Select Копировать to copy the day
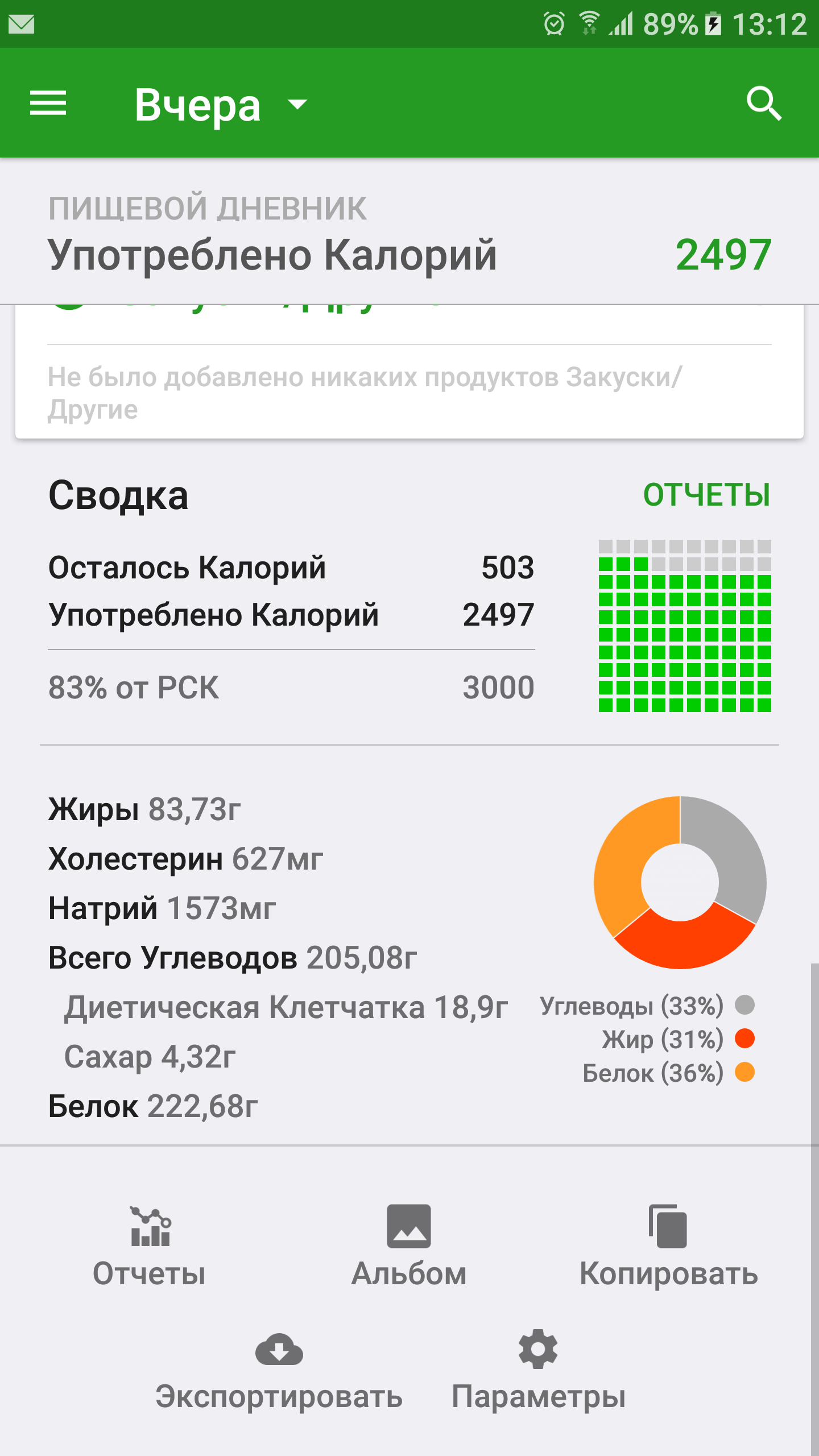The height and width of the screenshot is (1456, 819). coord(668,1247)
